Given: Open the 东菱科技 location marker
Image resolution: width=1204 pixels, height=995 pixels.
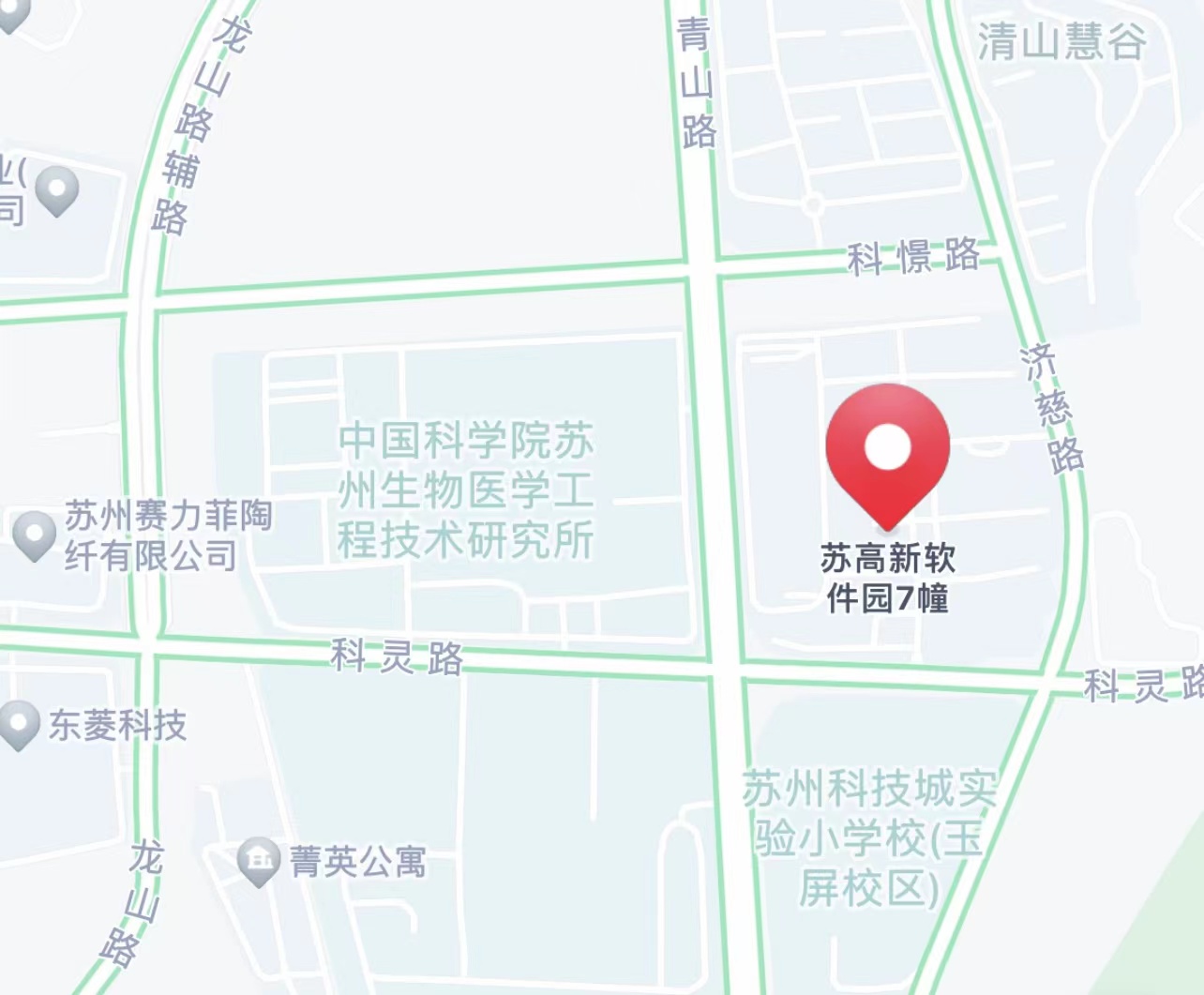Looking at the screenshot, I should click(18, 724).
